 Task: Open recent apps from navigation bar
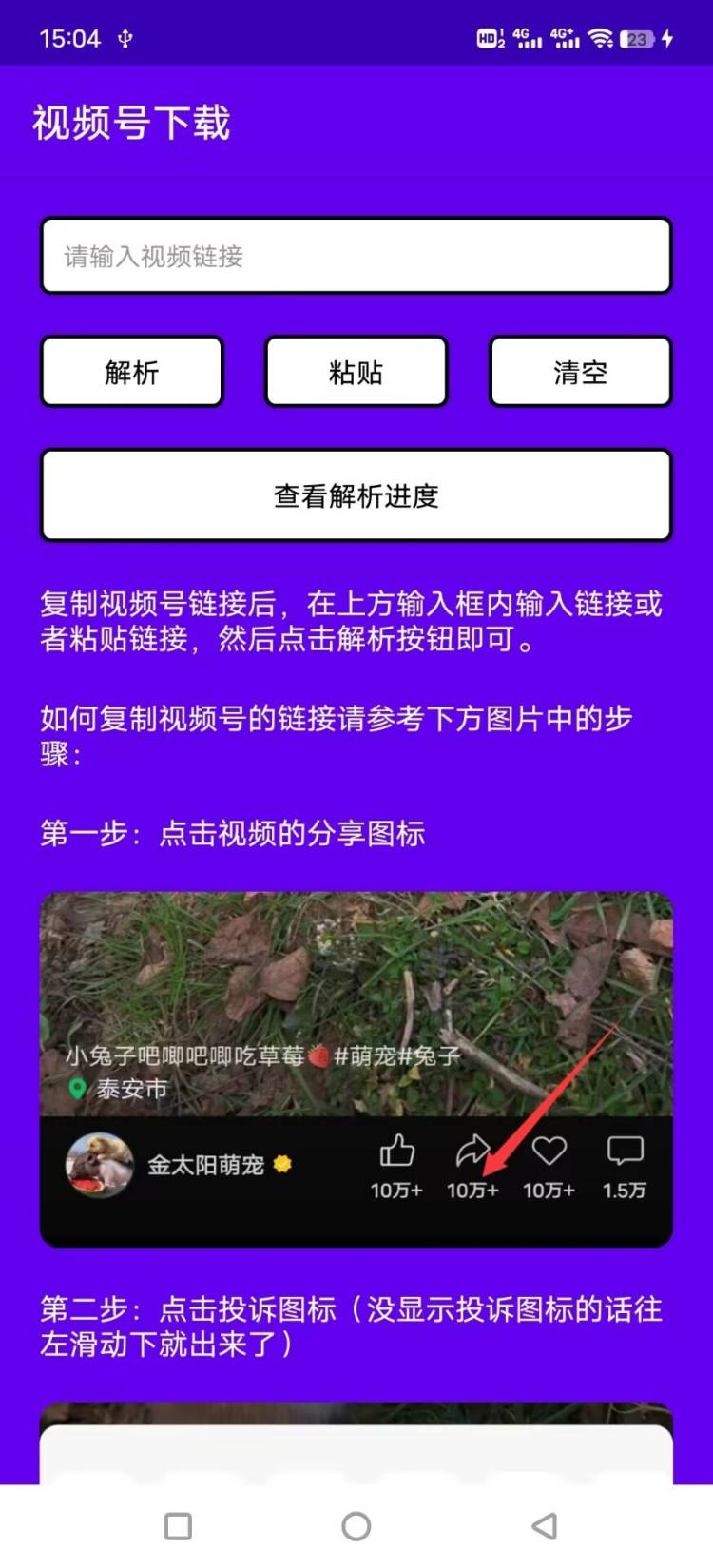tap(178, 1526)
